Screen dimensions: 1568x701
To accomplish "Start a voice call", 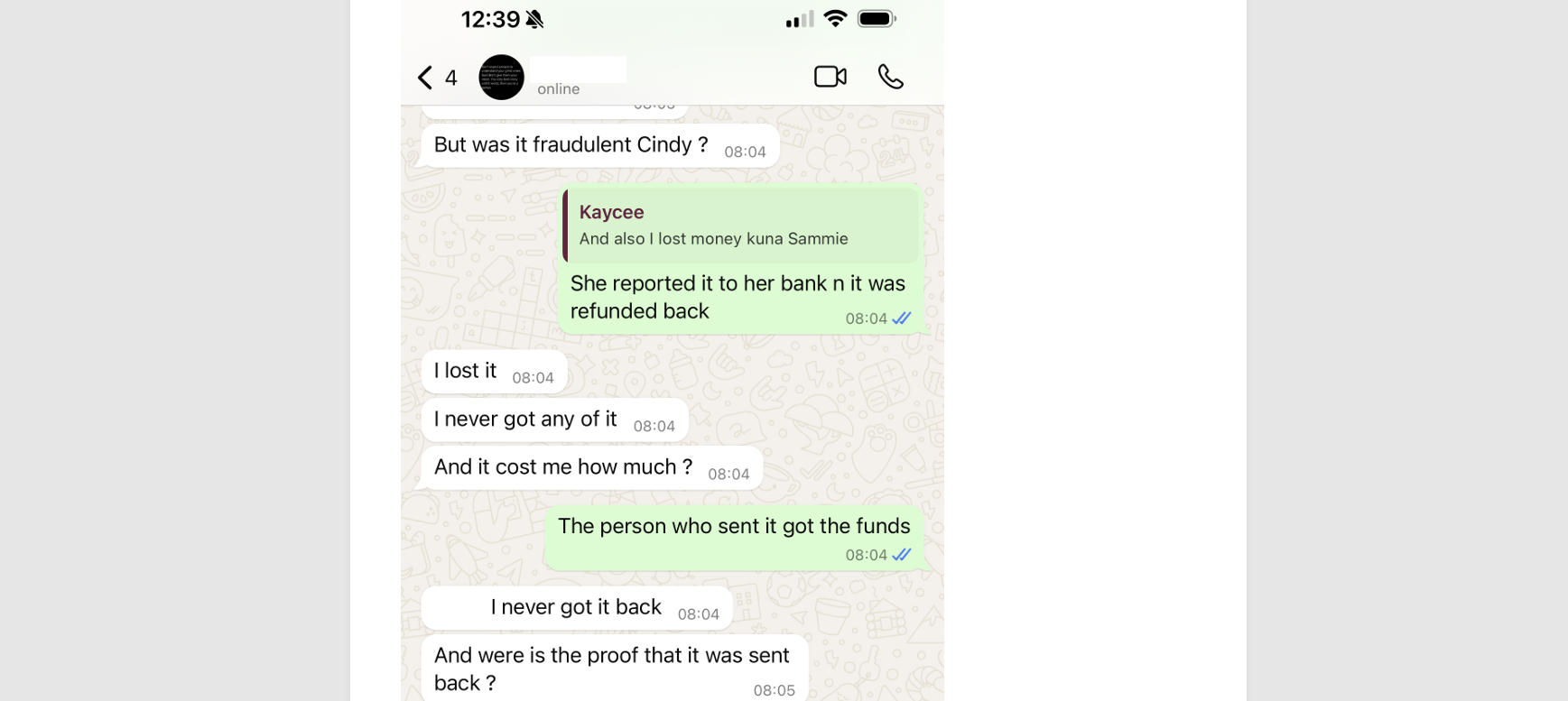I will (890, 77).
